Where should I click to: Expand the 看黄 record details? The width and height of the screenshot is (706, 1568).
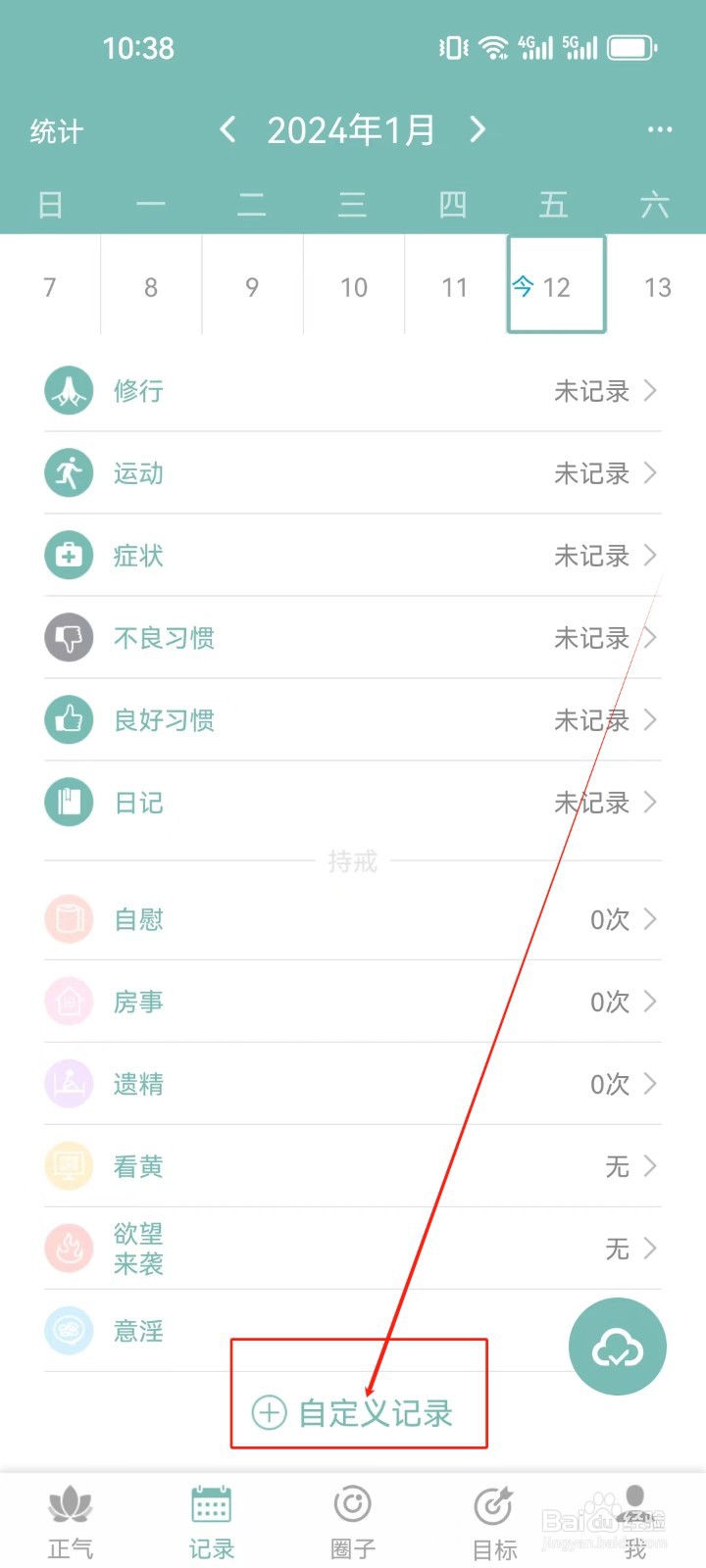pyautogui.click(x=649, y=1166)
